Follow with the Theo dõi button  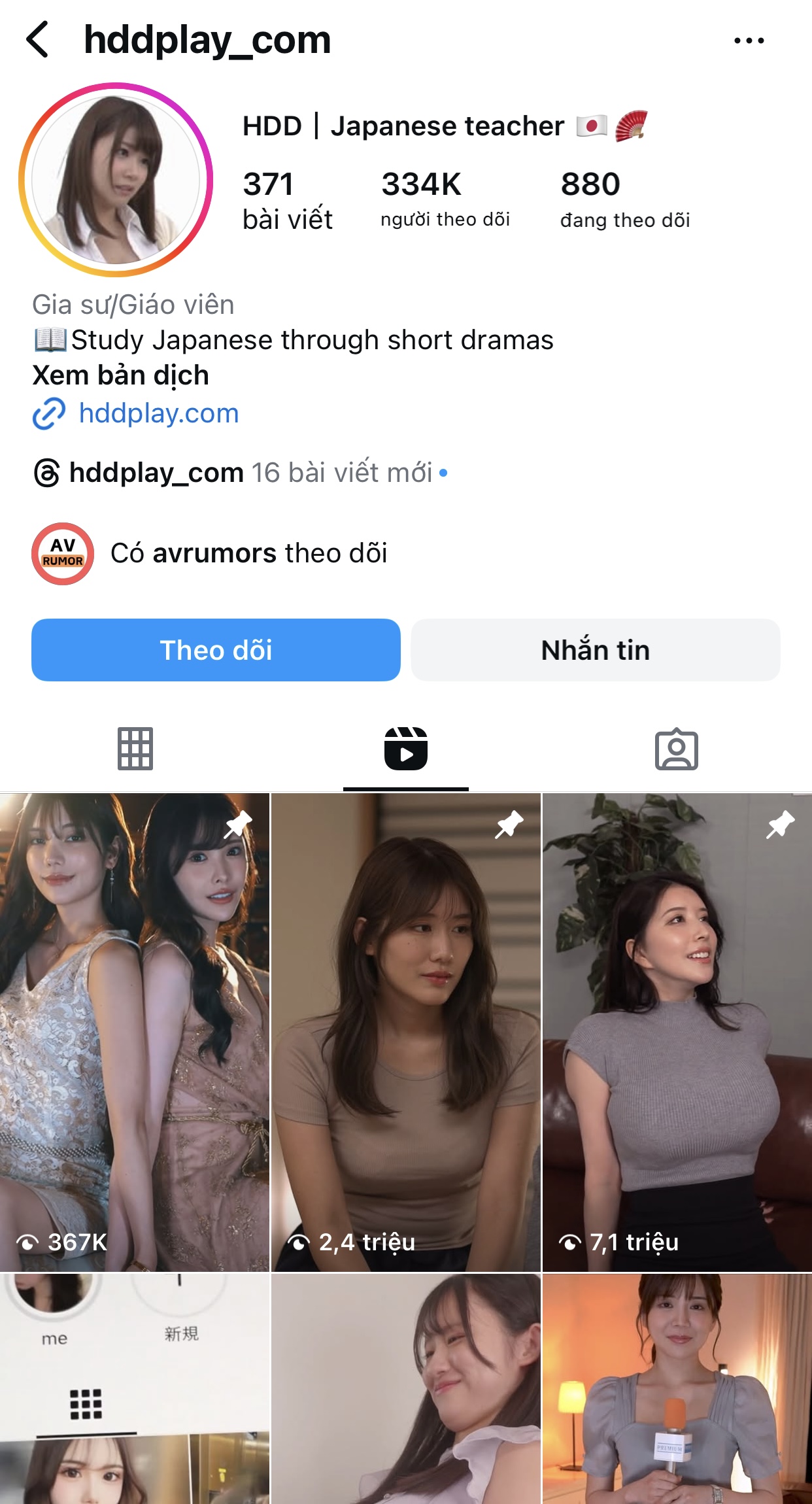[x=216, y=650]
